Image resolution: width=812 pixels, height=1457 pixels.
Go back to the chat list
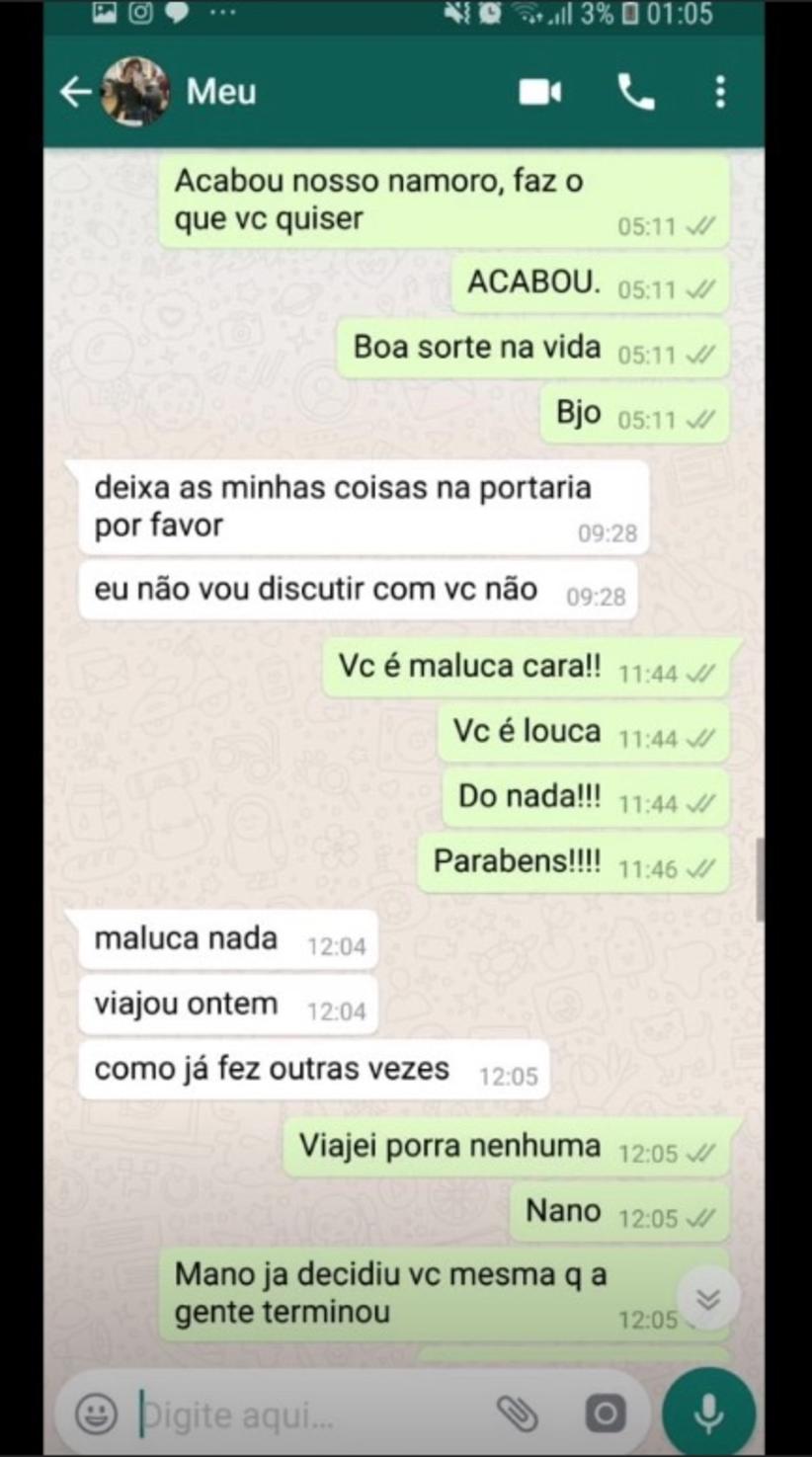(75, 92)
